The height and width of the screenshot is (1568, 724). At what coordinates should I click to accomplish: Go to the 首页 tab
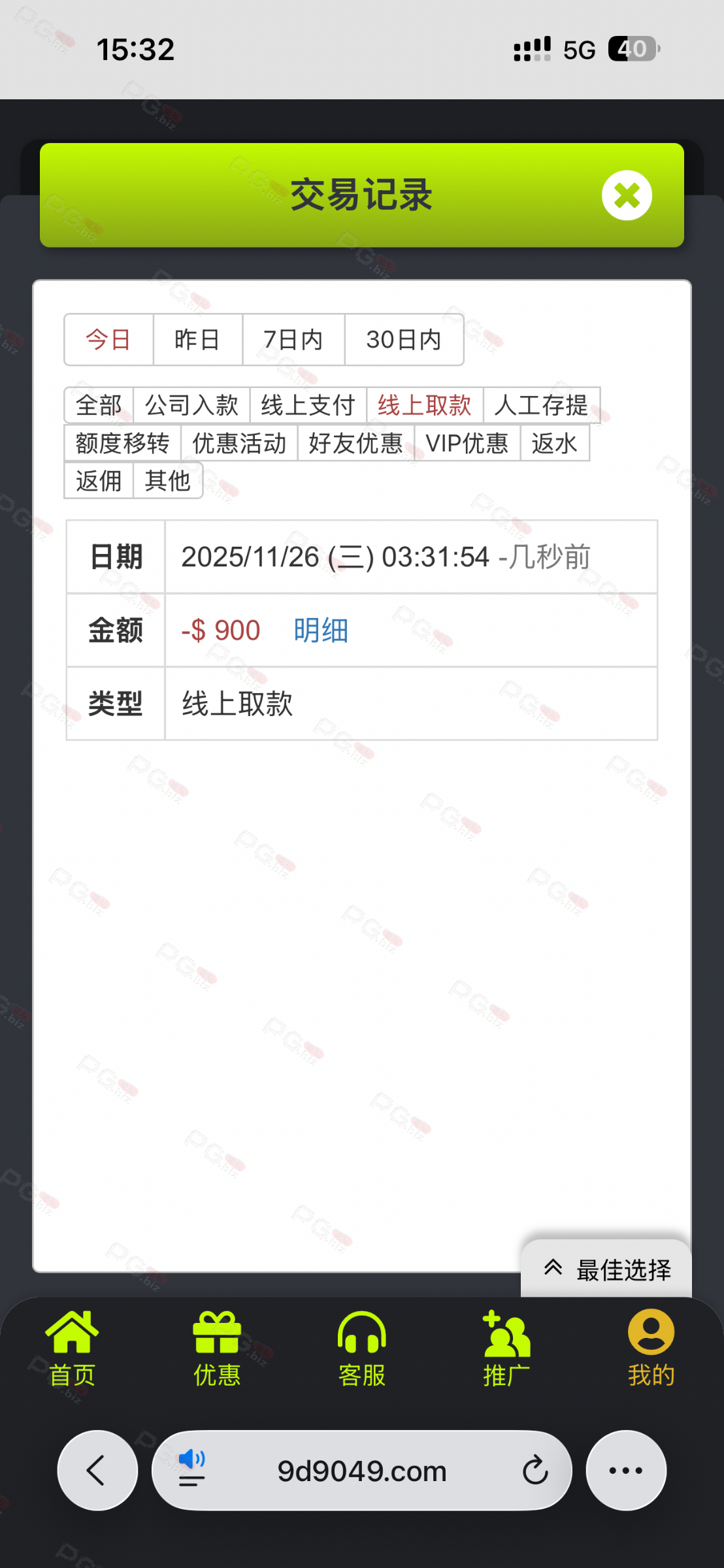pos(72,1349)
